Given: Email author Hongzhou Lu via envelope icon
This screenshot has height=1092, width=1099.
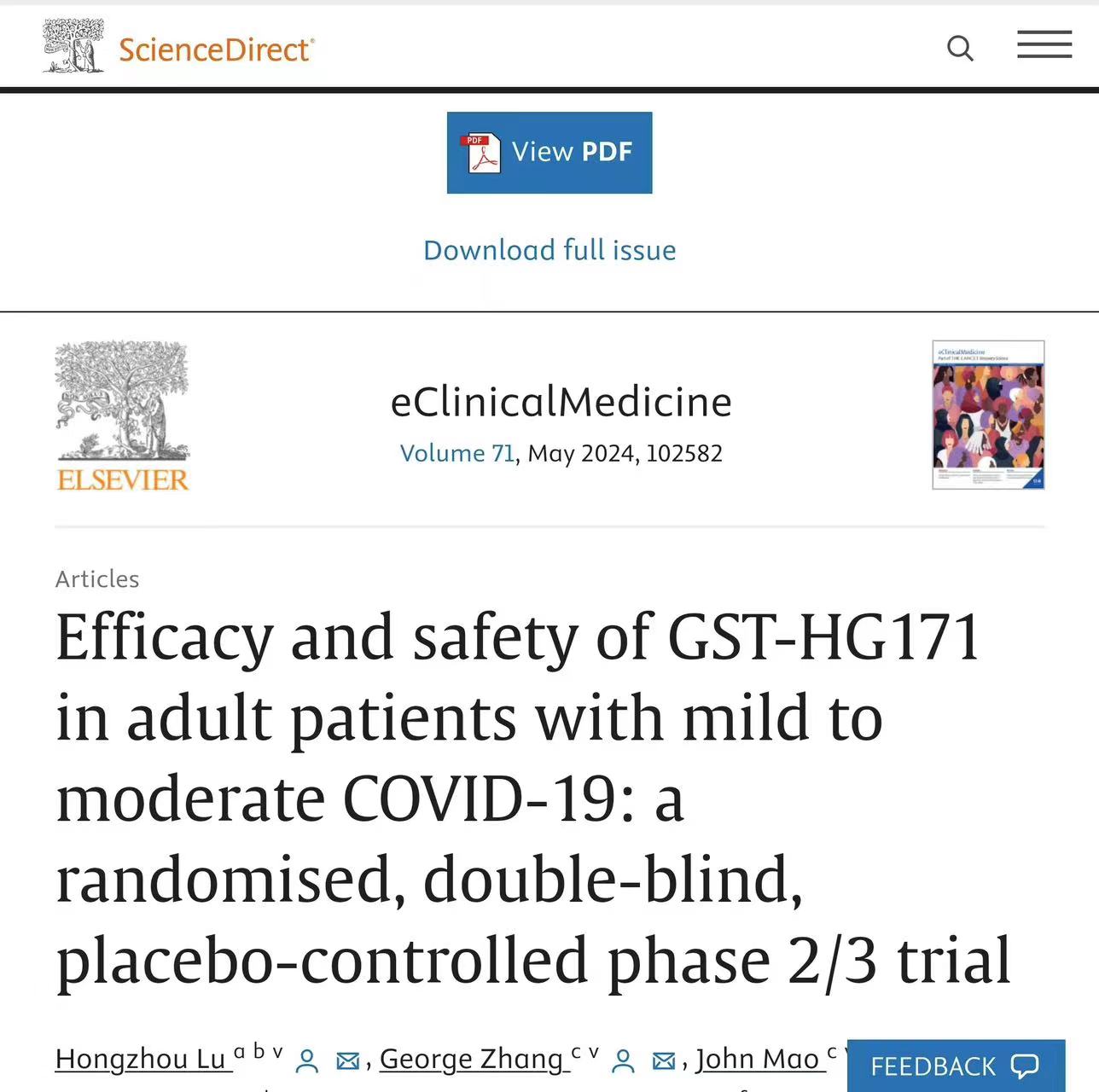Looking at the screenshot, I should (x=347, y=1060).
